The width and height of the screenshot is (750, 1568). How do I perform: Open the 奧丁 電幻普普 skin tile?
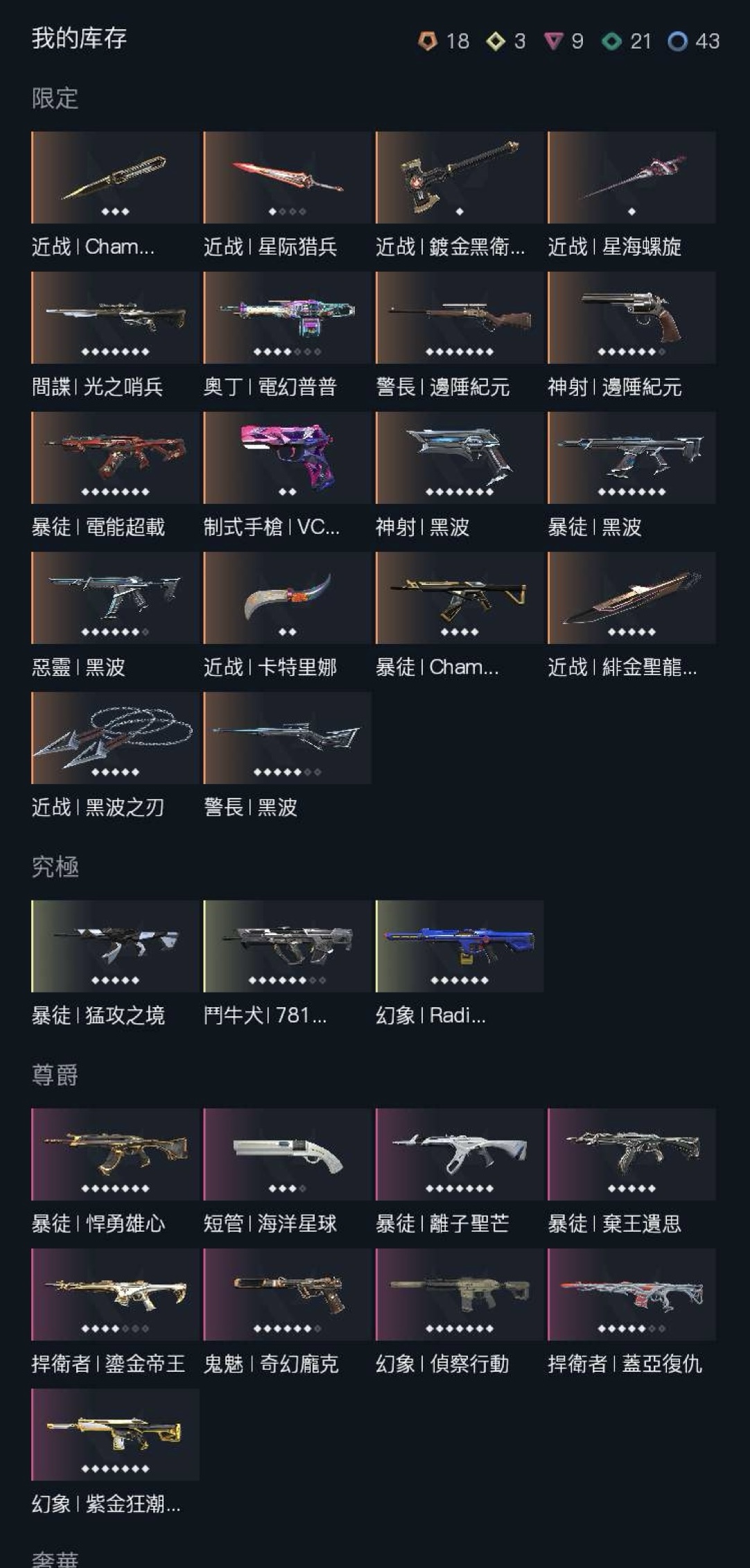coord(287,317)
